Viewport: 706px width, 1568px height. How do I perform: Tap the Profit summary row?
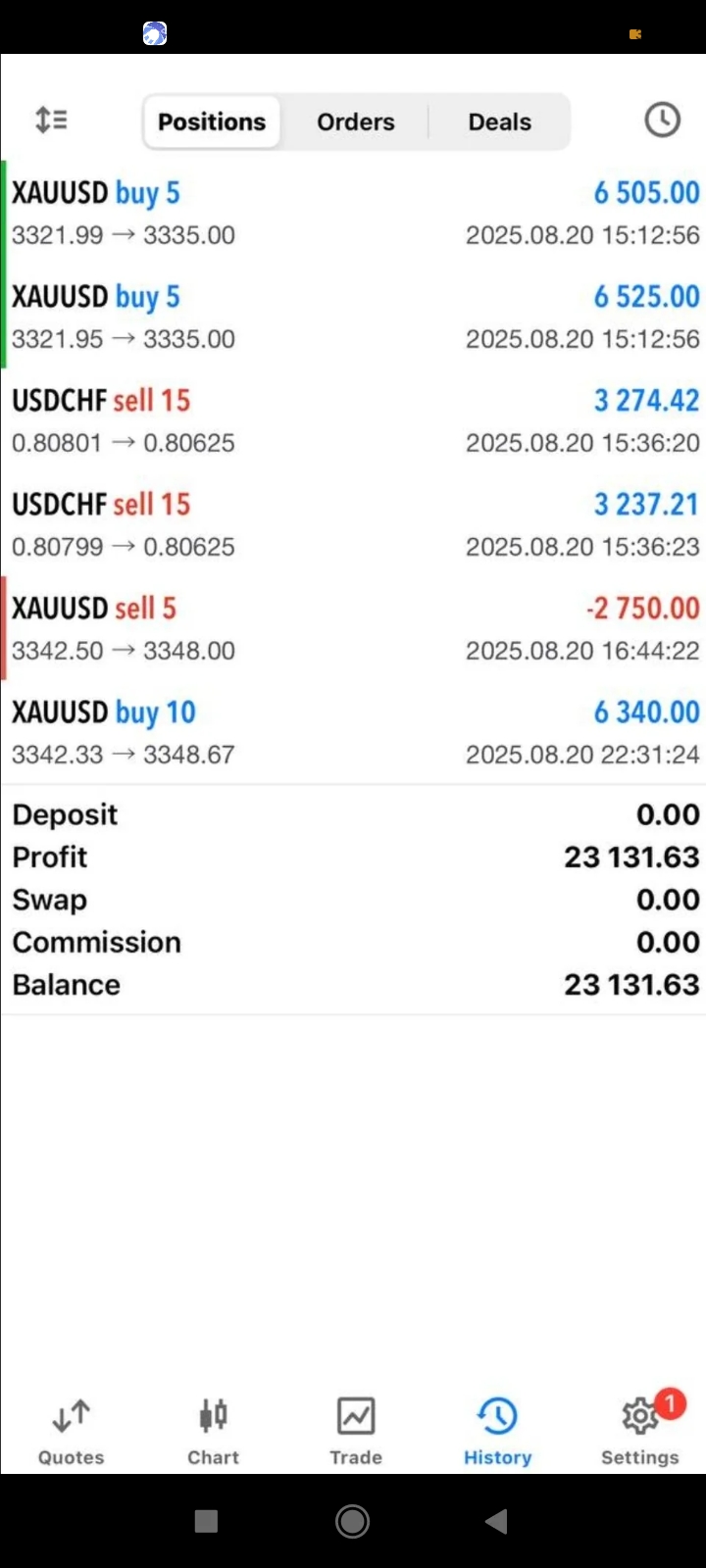point(353,857)
